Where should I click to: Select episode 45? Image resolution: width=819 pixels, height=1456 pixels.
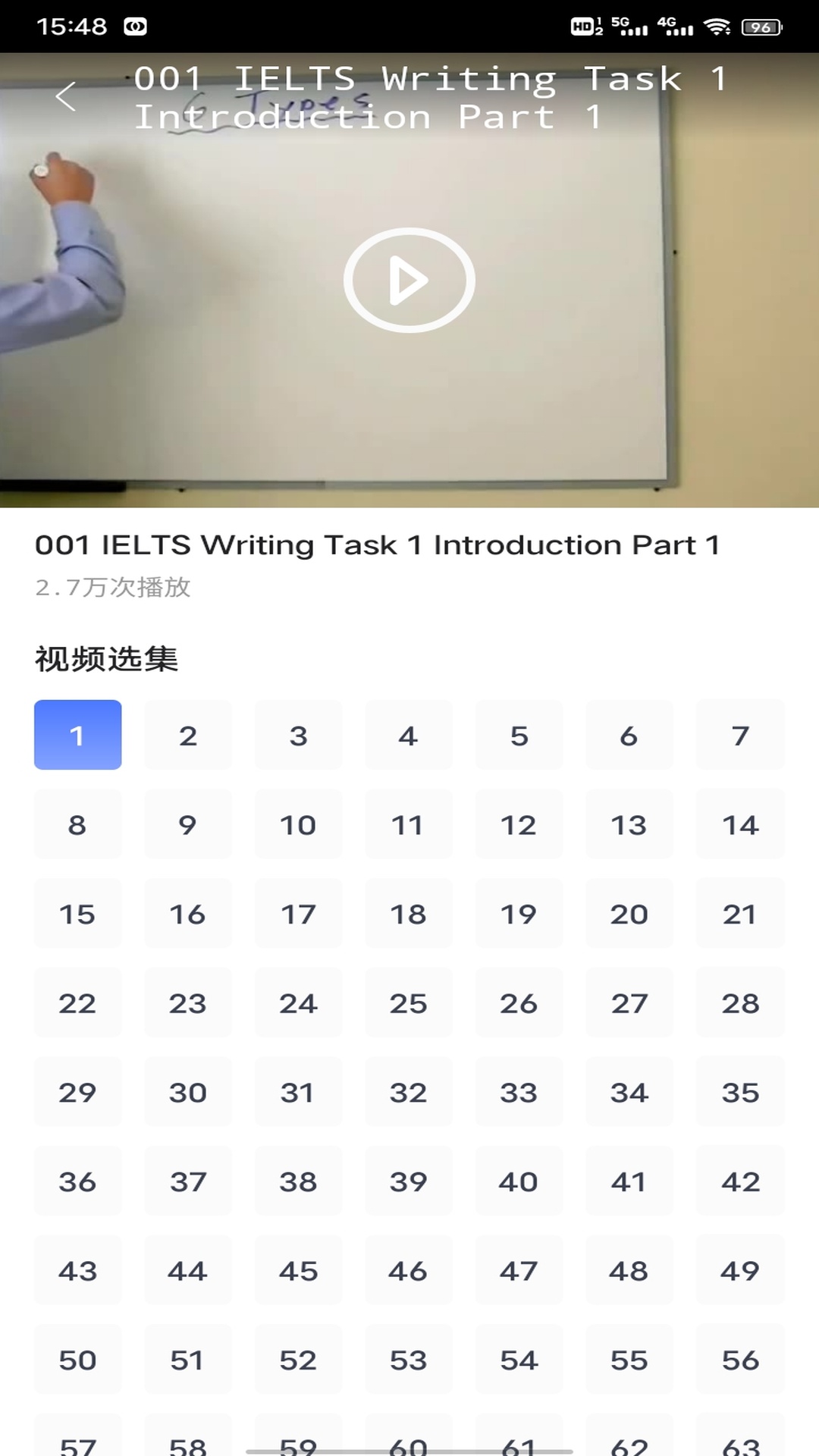coord(298,1271)
